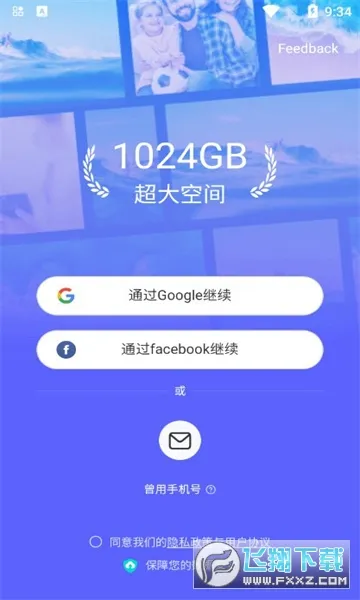Sign in using the email envelope icon
The image size is (360, 600).
(x=180, y=440)
